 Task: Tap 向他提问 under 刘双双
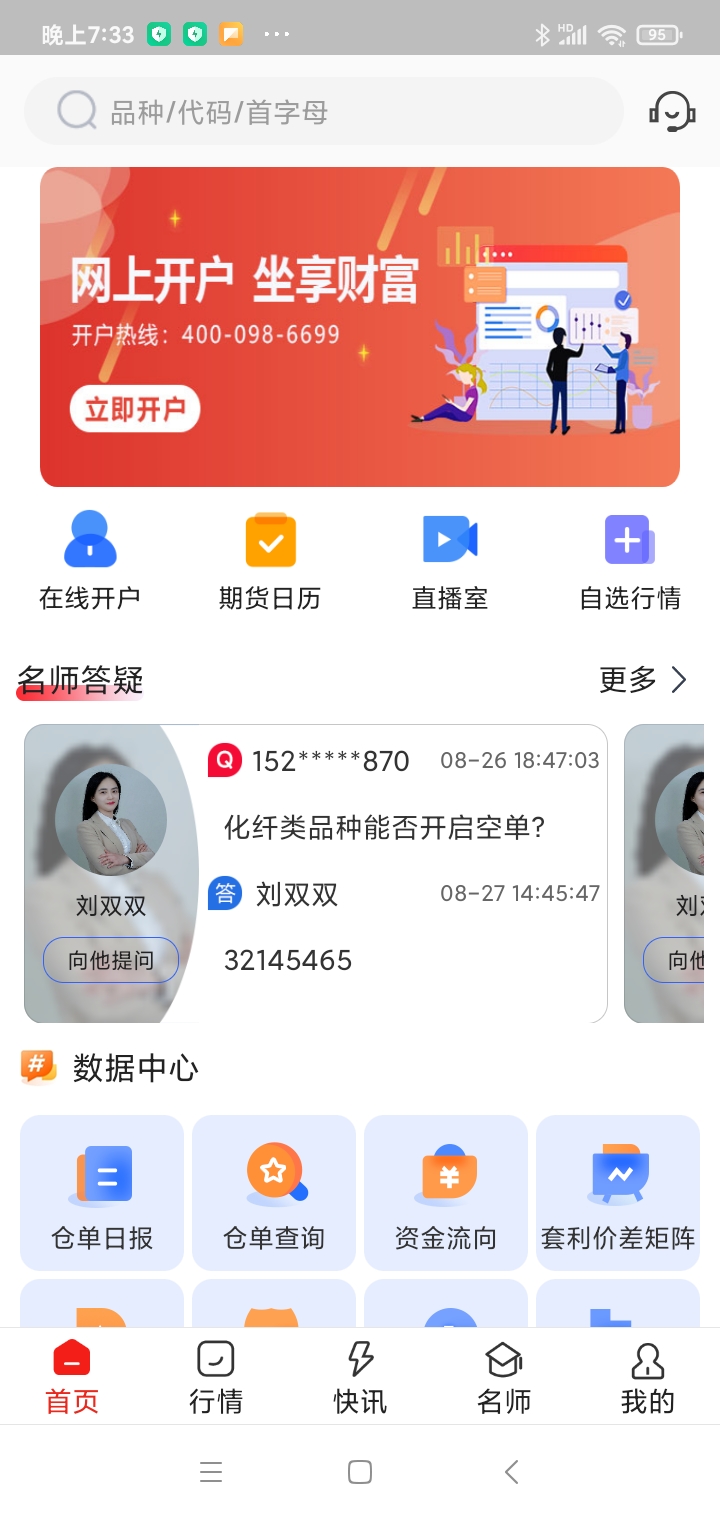tap(111, 960)
